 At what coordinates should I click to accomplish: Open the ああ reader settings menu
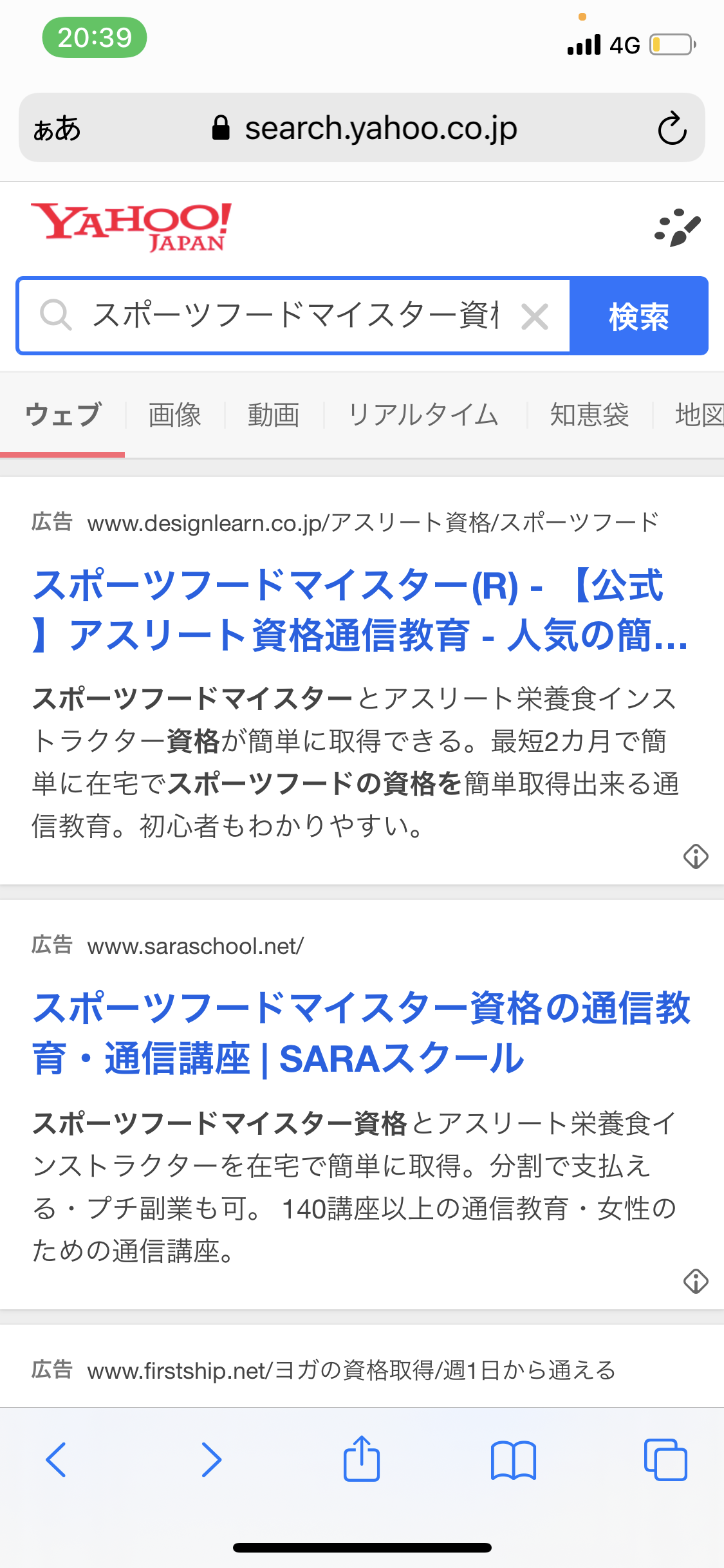click(x=57, y=128)
